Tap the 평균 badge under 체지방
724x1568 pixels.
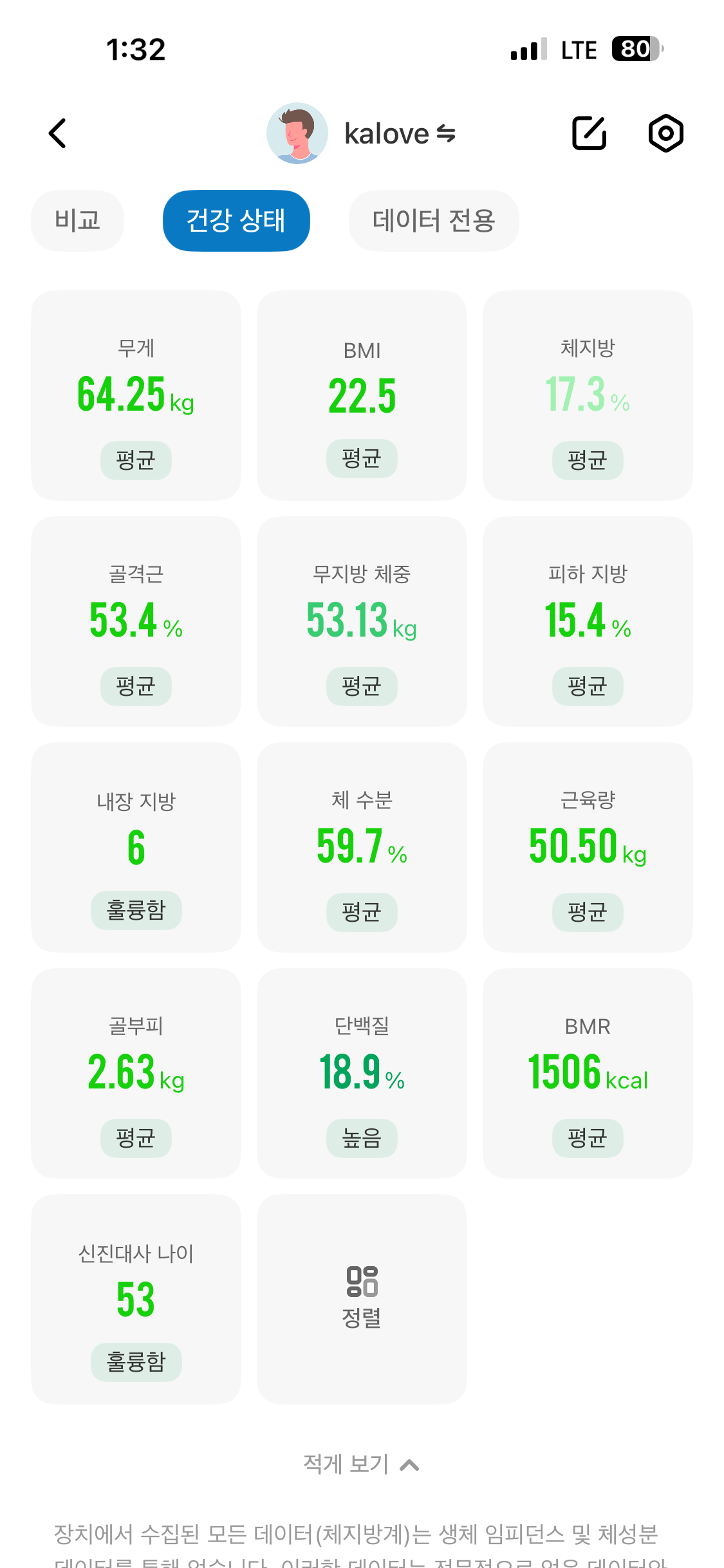click(x=588, y=460)
